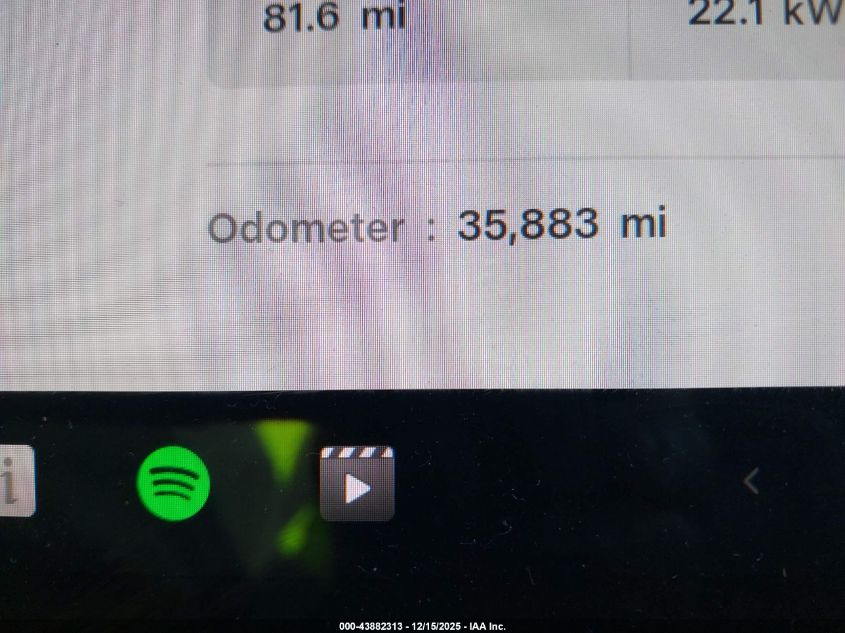Image resolution: width=845 pixels, height=633 pixels.
Task: Launch the Theater video app
Action: pyautogui.click(x=357, y=485)
